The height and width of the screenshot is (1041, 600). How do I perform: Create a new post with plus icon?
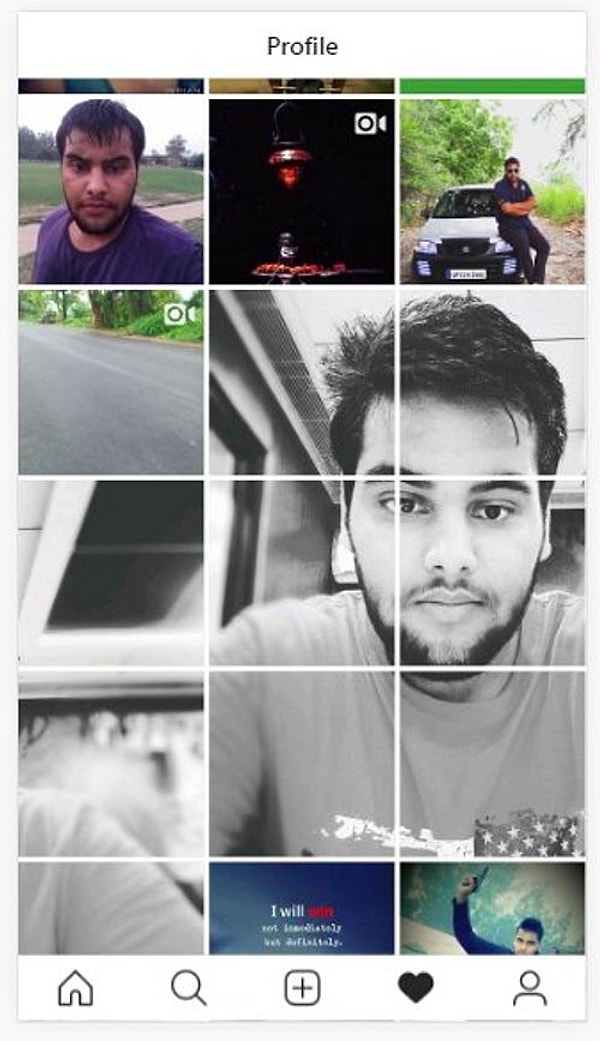(x=302, y=988)
